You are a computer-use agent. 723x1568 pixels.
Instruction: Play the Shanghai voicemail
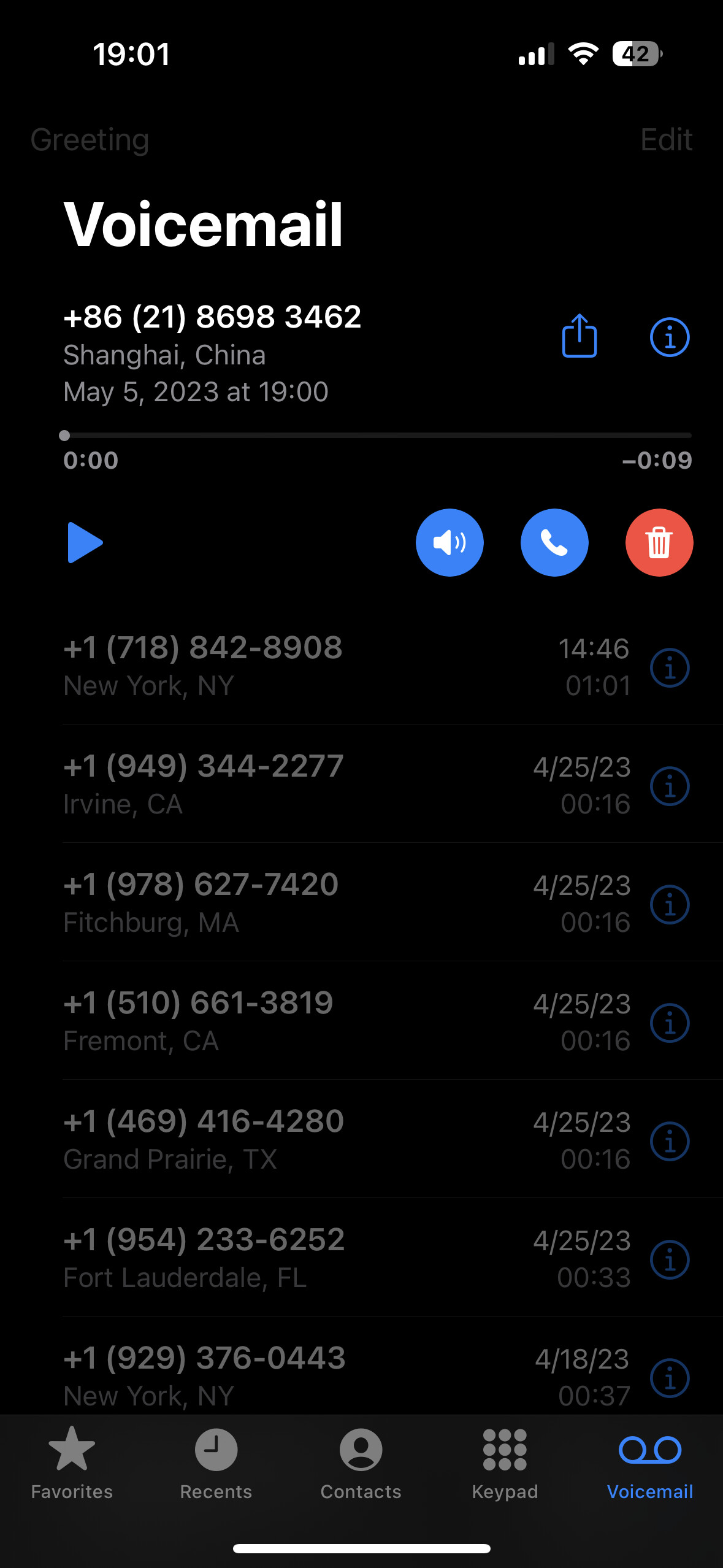coord(85,542)
